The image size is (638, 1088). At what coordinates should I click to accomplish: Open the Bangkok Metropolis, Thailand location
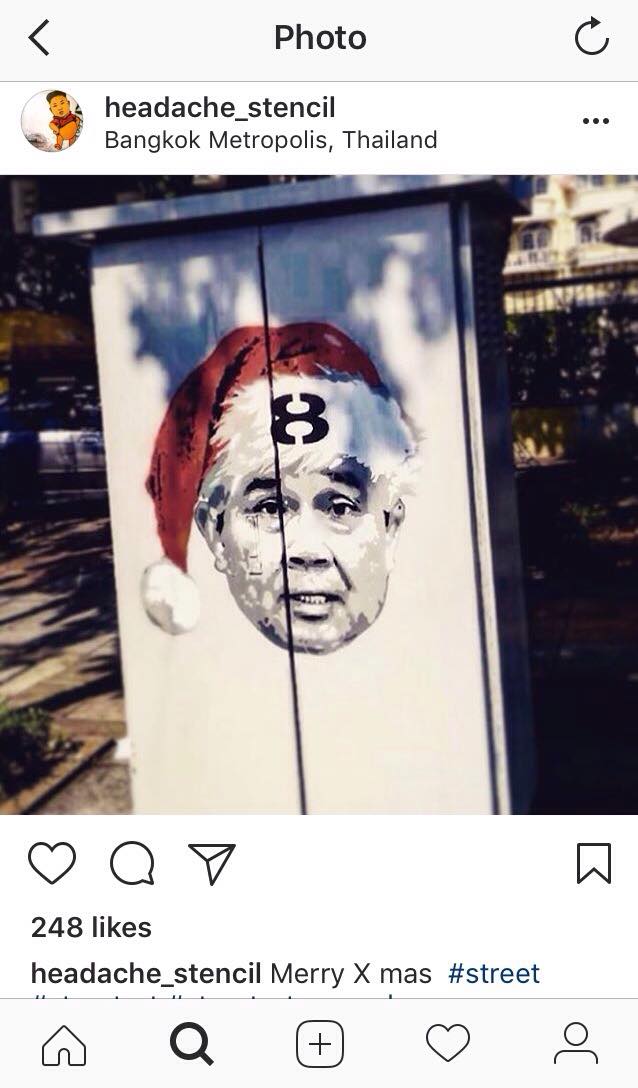pyautogui.click(x=270, y=140)
